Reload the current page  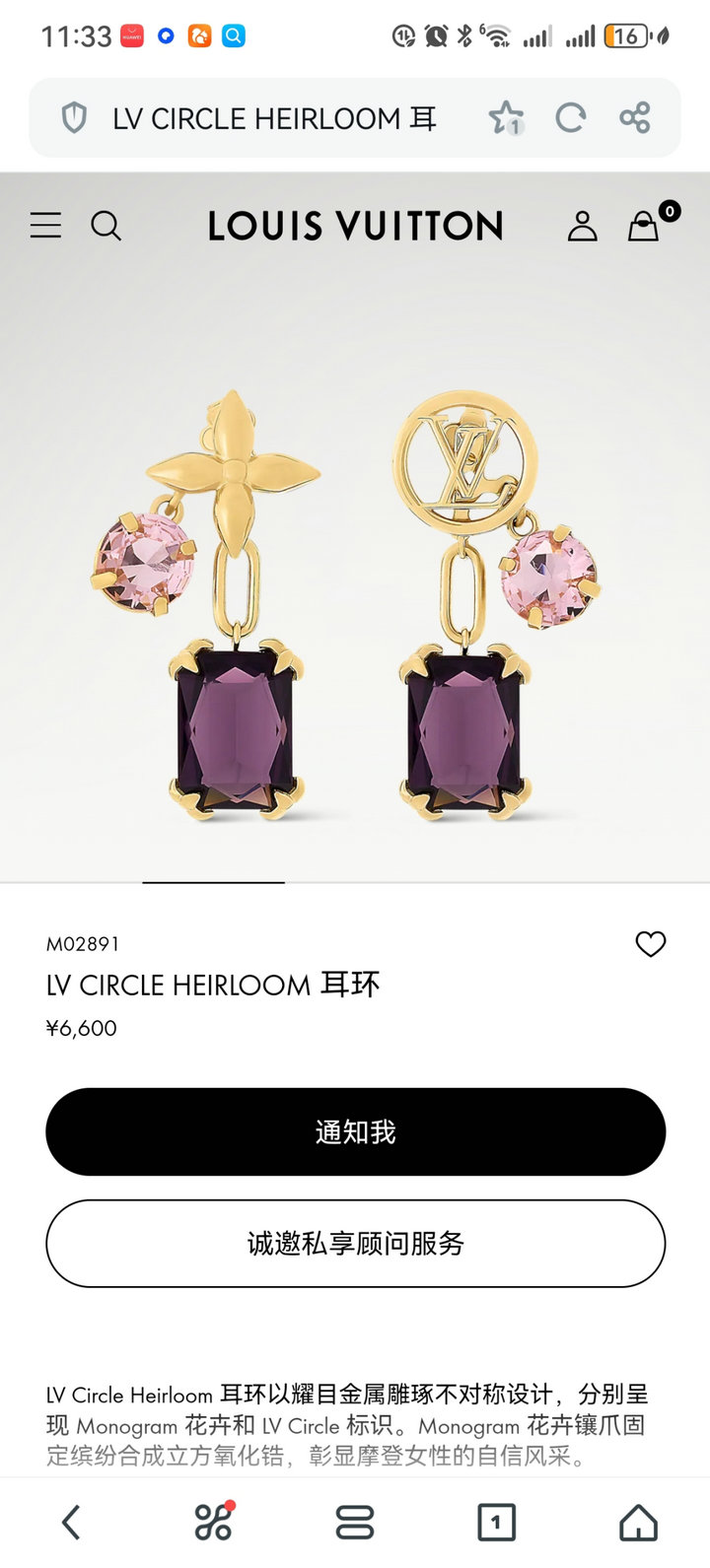click(570, 118)
